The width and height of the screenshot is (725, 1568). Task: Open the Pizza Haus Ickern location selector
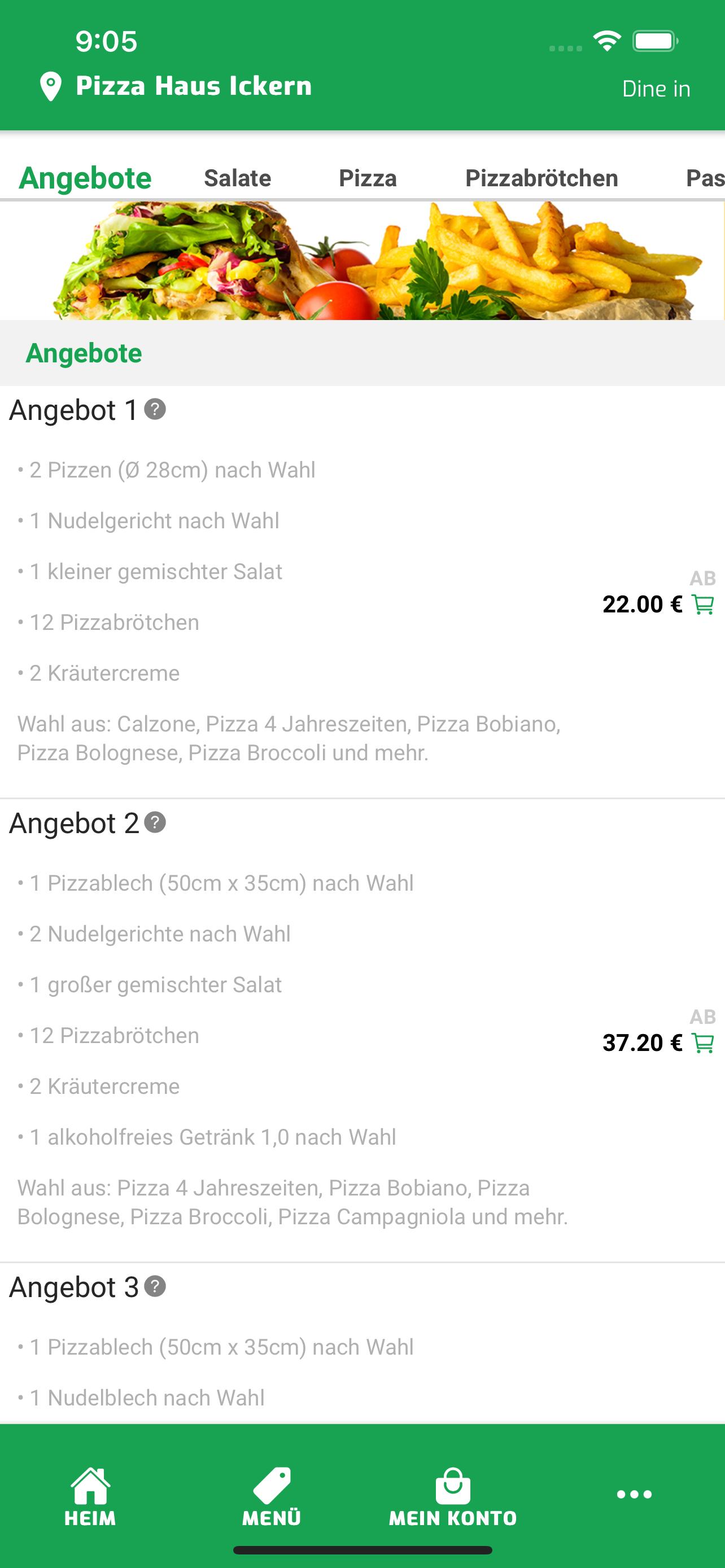point(175,86)
